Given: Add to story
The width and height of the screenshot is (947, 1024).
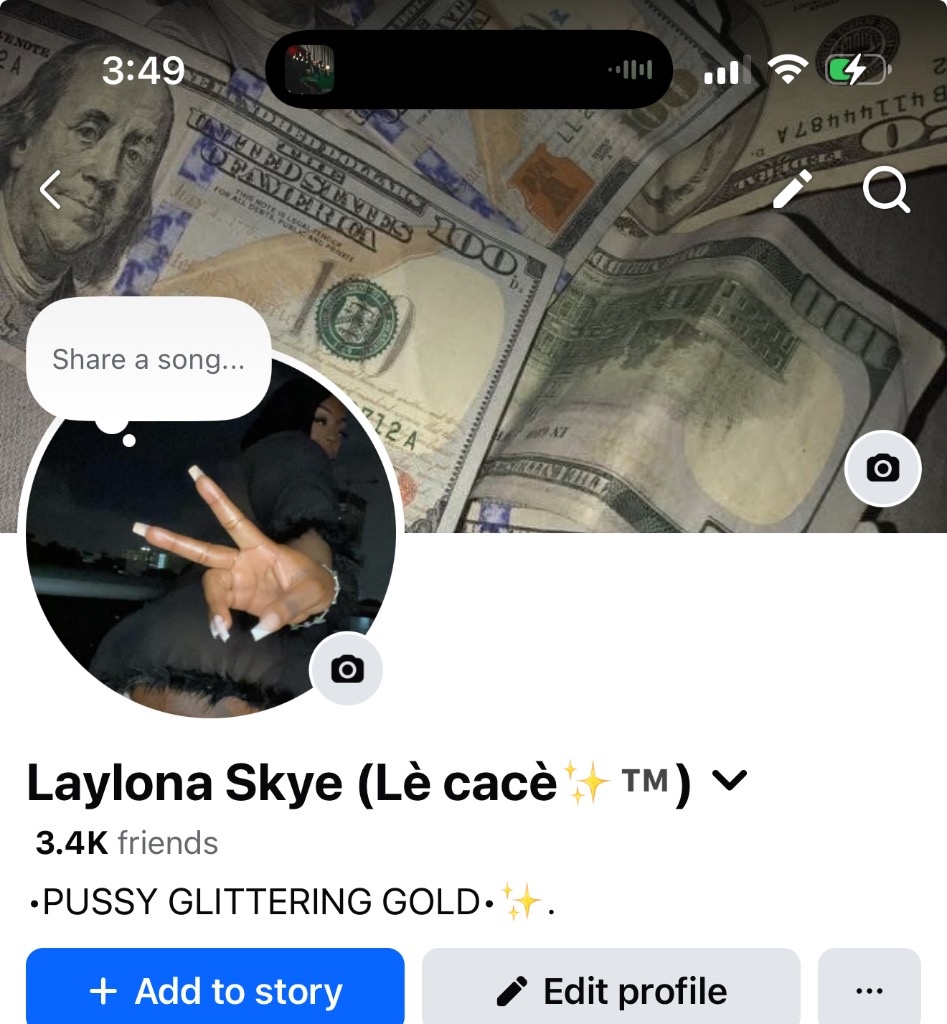Looking at the screenshot, I should click(215, 990).
